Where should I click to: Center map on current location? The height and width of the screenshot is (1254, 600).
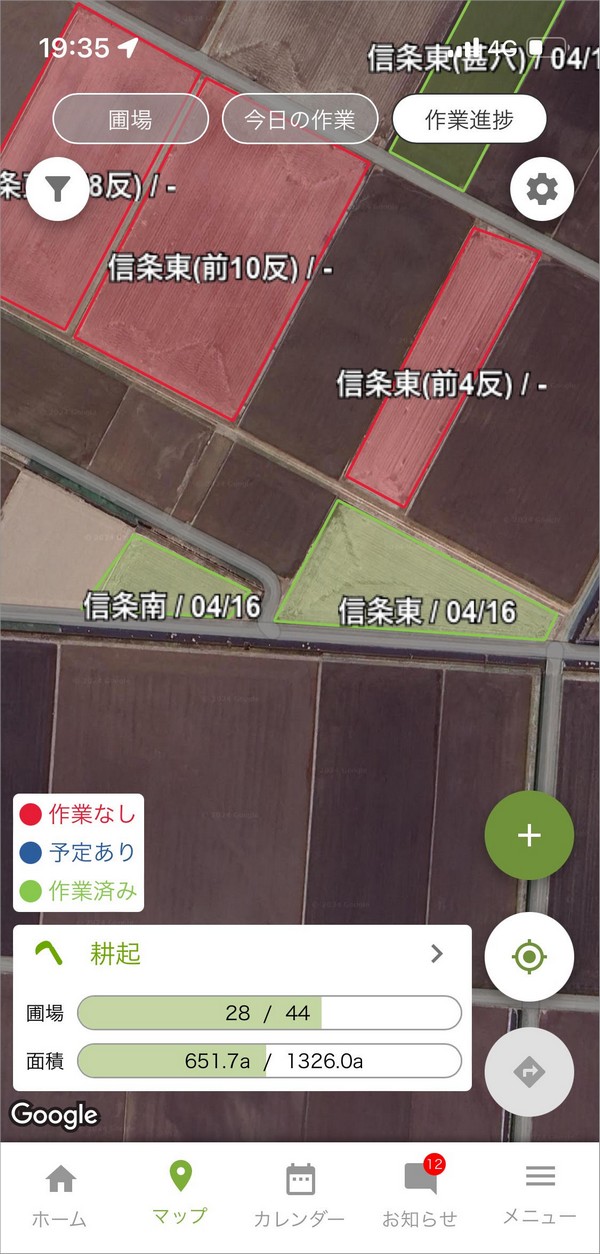click(529, 957)
